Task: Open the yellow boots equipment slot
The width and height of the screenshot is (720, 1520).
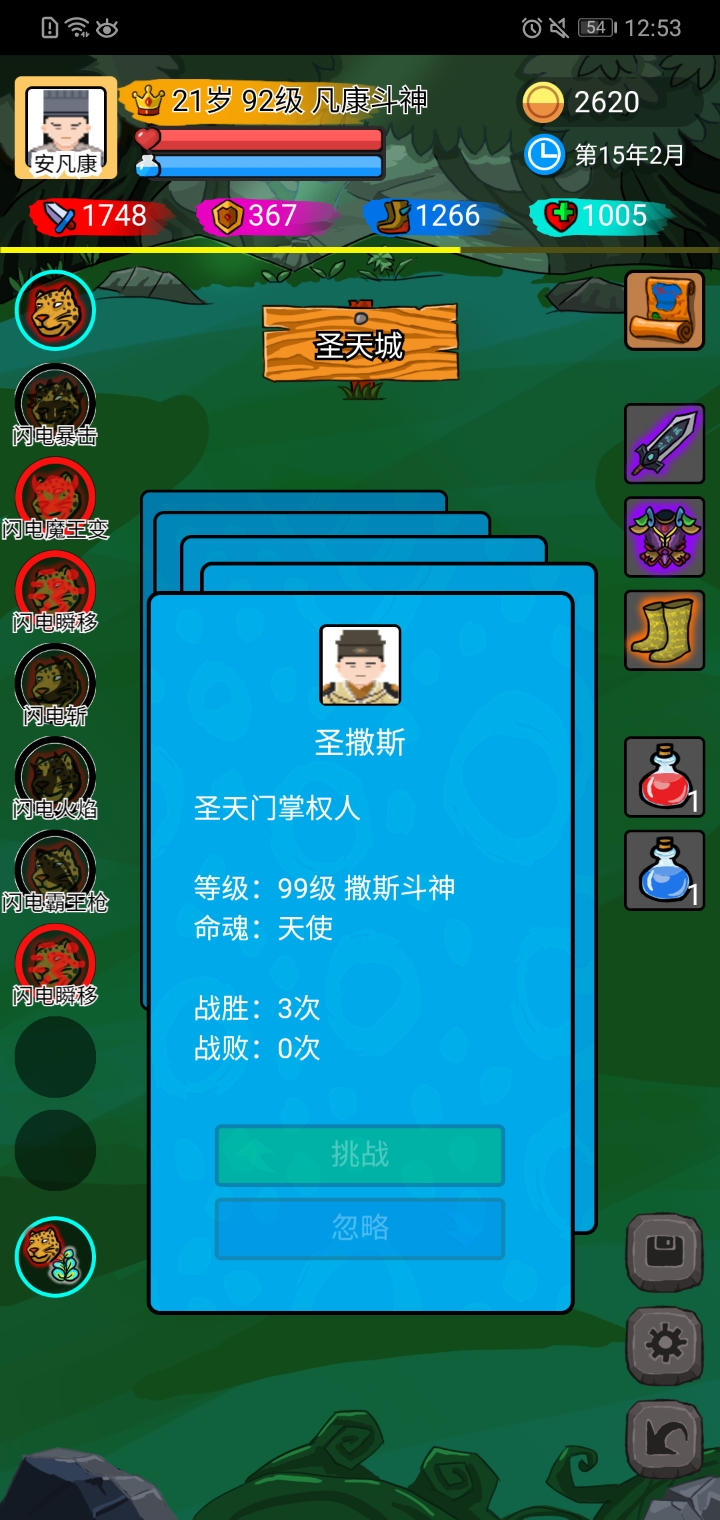Action: 664,629
